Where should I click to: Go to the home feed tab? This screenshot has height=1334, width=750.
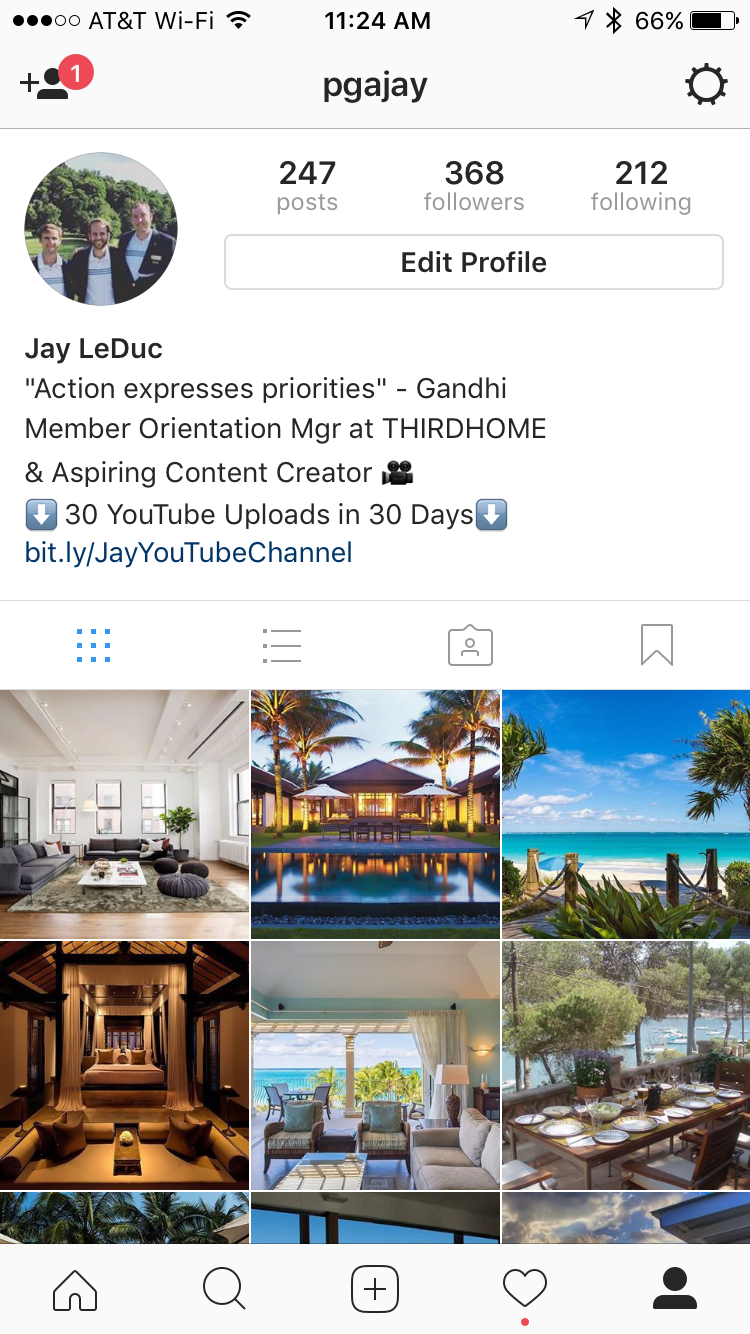pos(75,1289)
